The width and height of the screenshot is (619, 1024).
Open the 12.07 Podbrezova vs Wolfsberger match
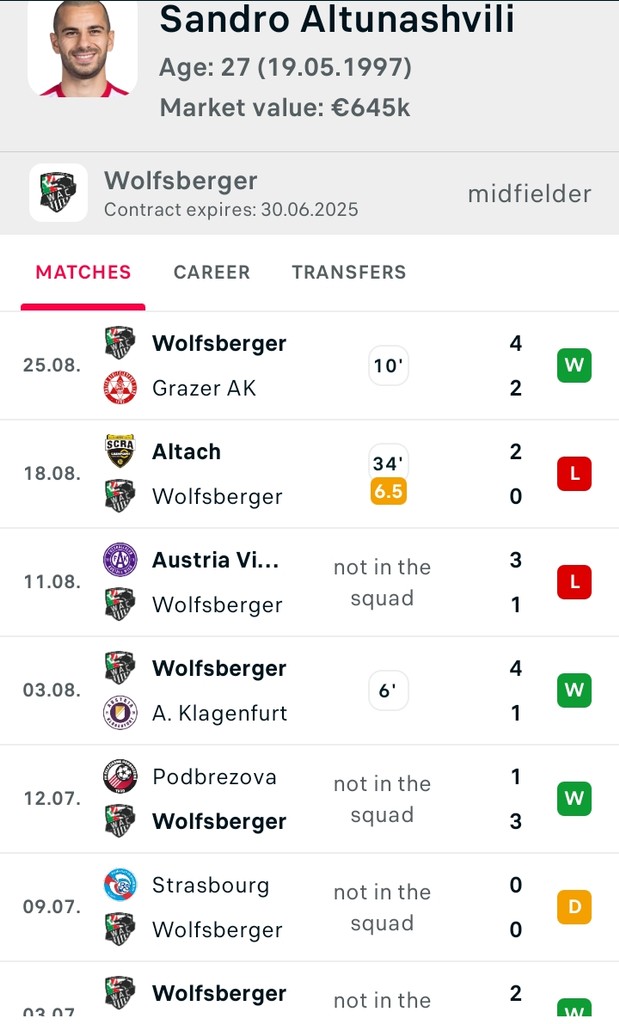pyautogui.click(x=309, y=799)
